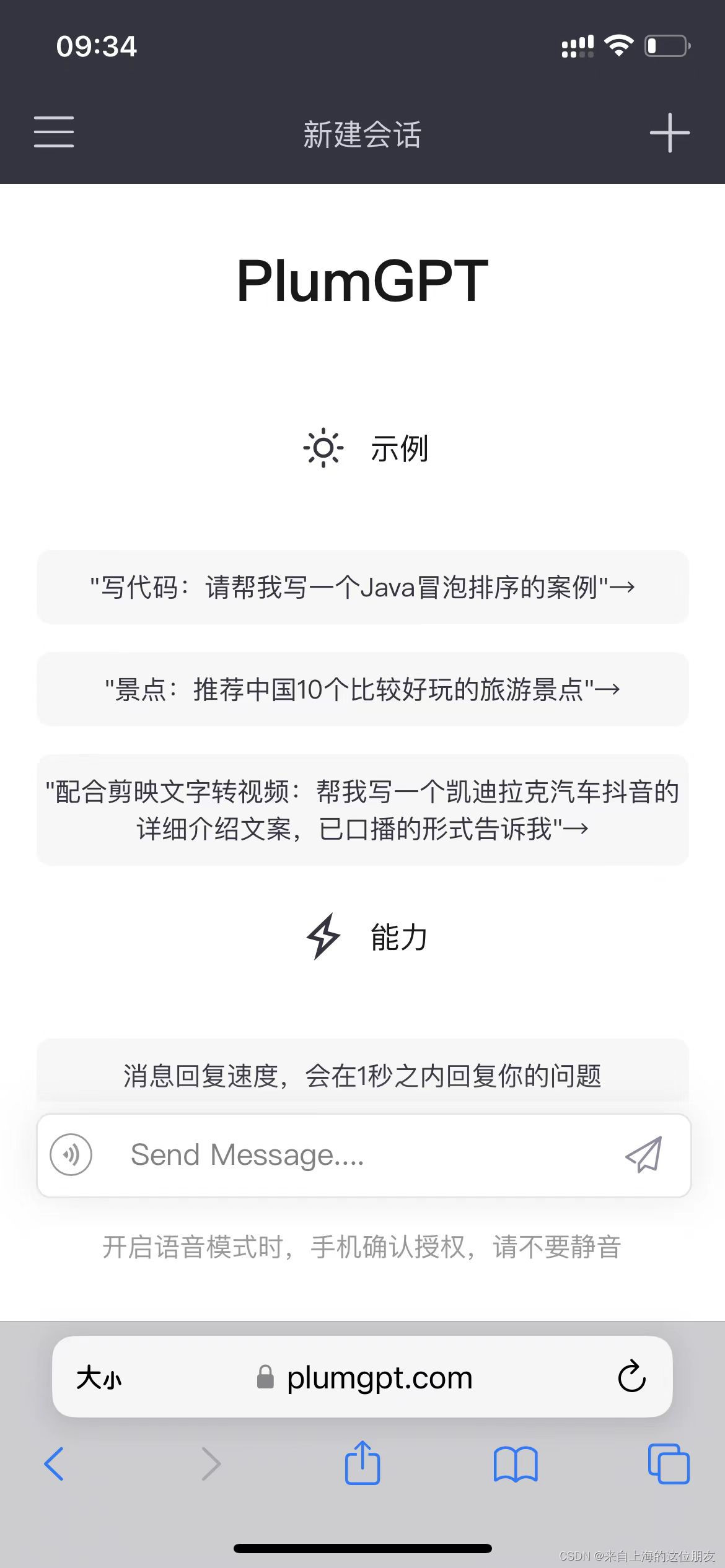Select the Java bubble sort example prompt
Screen dimensions: 725x1568
[362, 587]
